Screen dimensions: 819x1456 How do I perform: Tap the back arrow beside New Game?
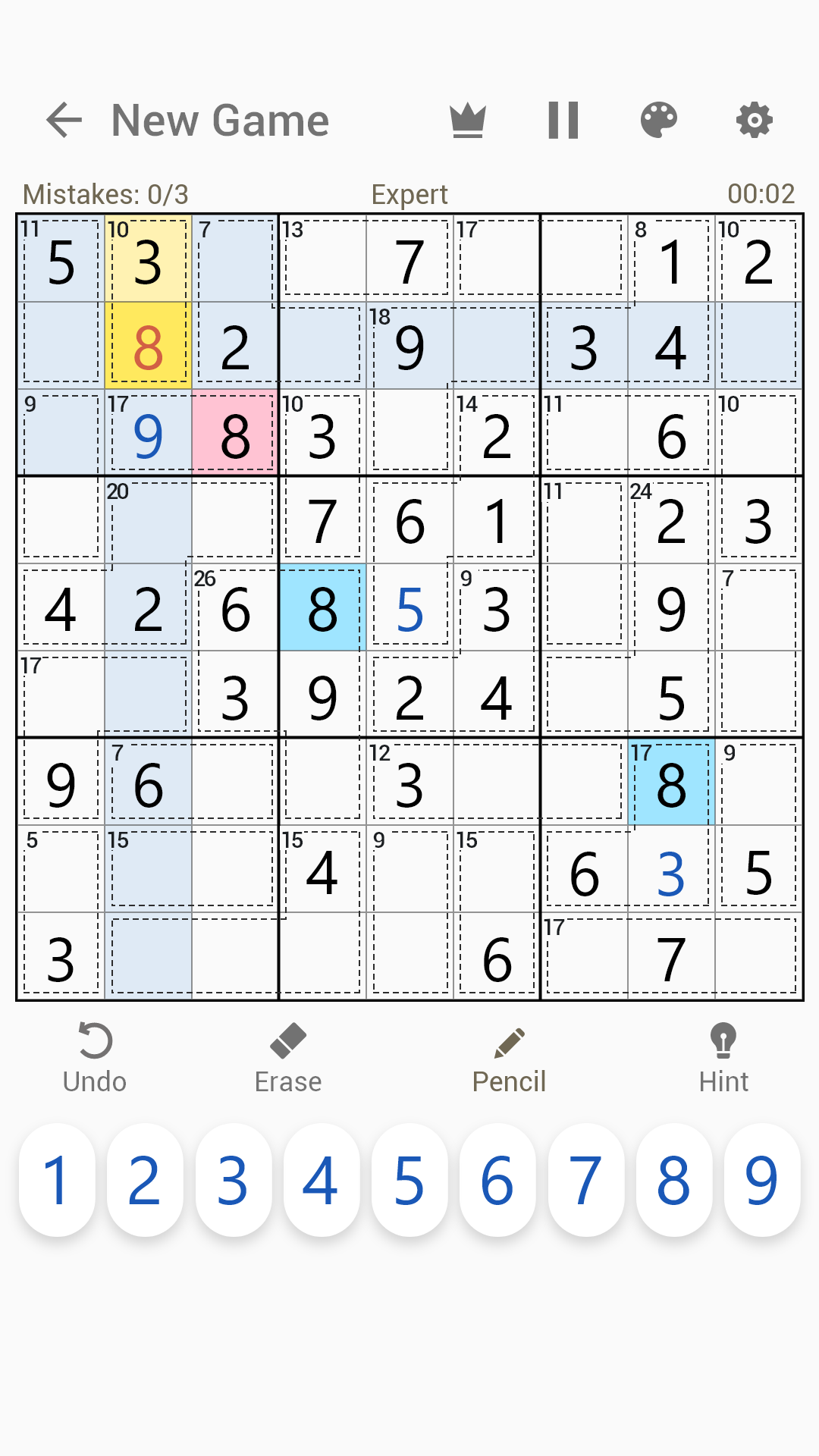63,120
